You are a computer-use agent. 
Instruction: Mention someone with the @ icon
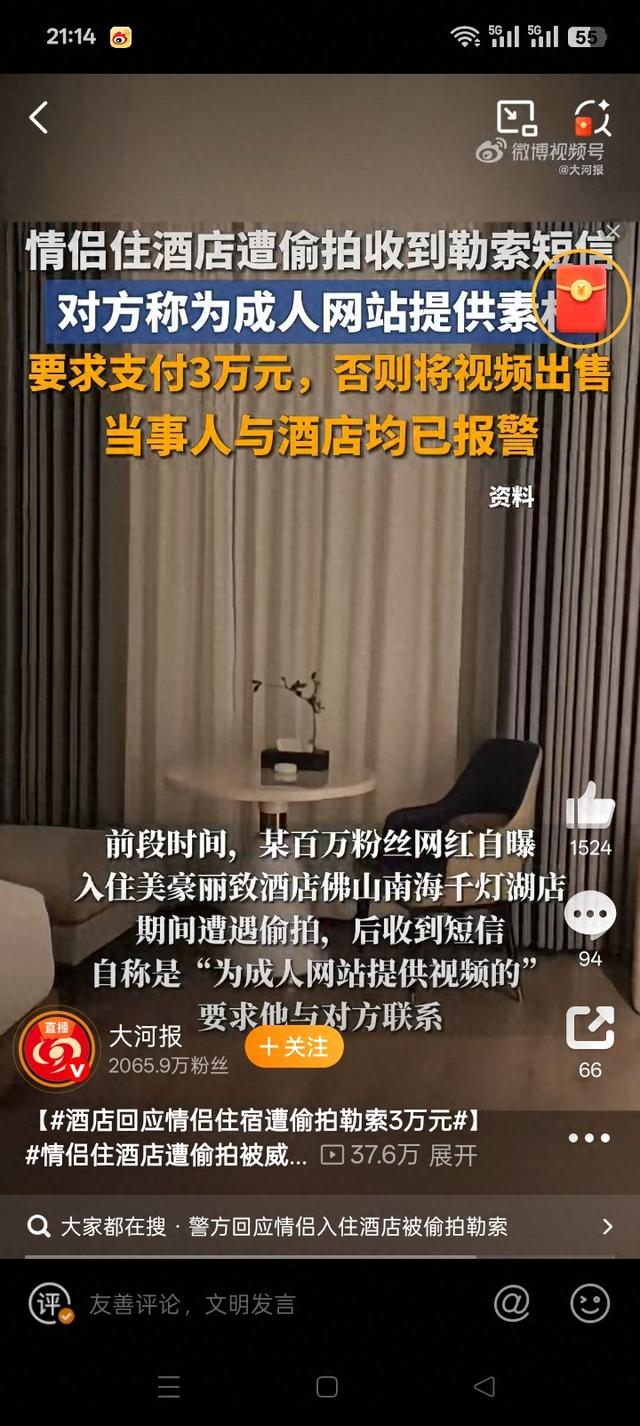pos(512,1303)
